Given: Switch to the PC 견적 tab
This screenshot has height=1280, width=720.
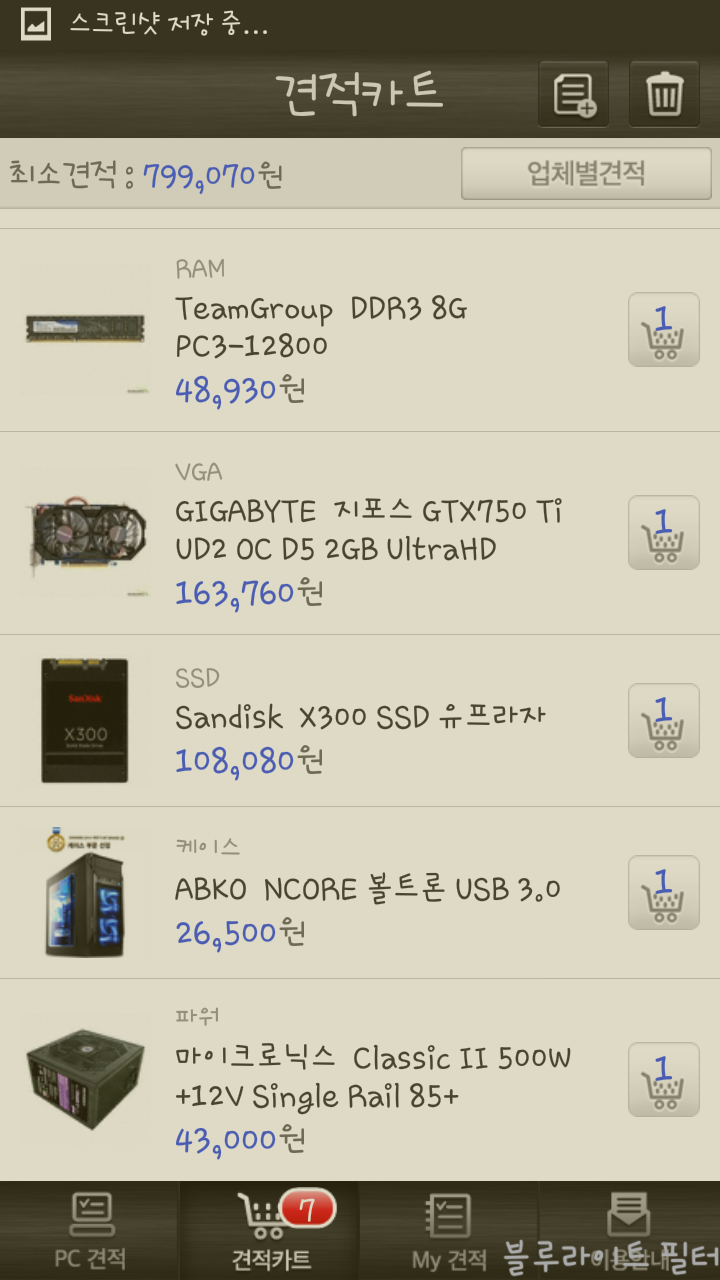Looking at the screenshot, I should (x=90, y=1231).
